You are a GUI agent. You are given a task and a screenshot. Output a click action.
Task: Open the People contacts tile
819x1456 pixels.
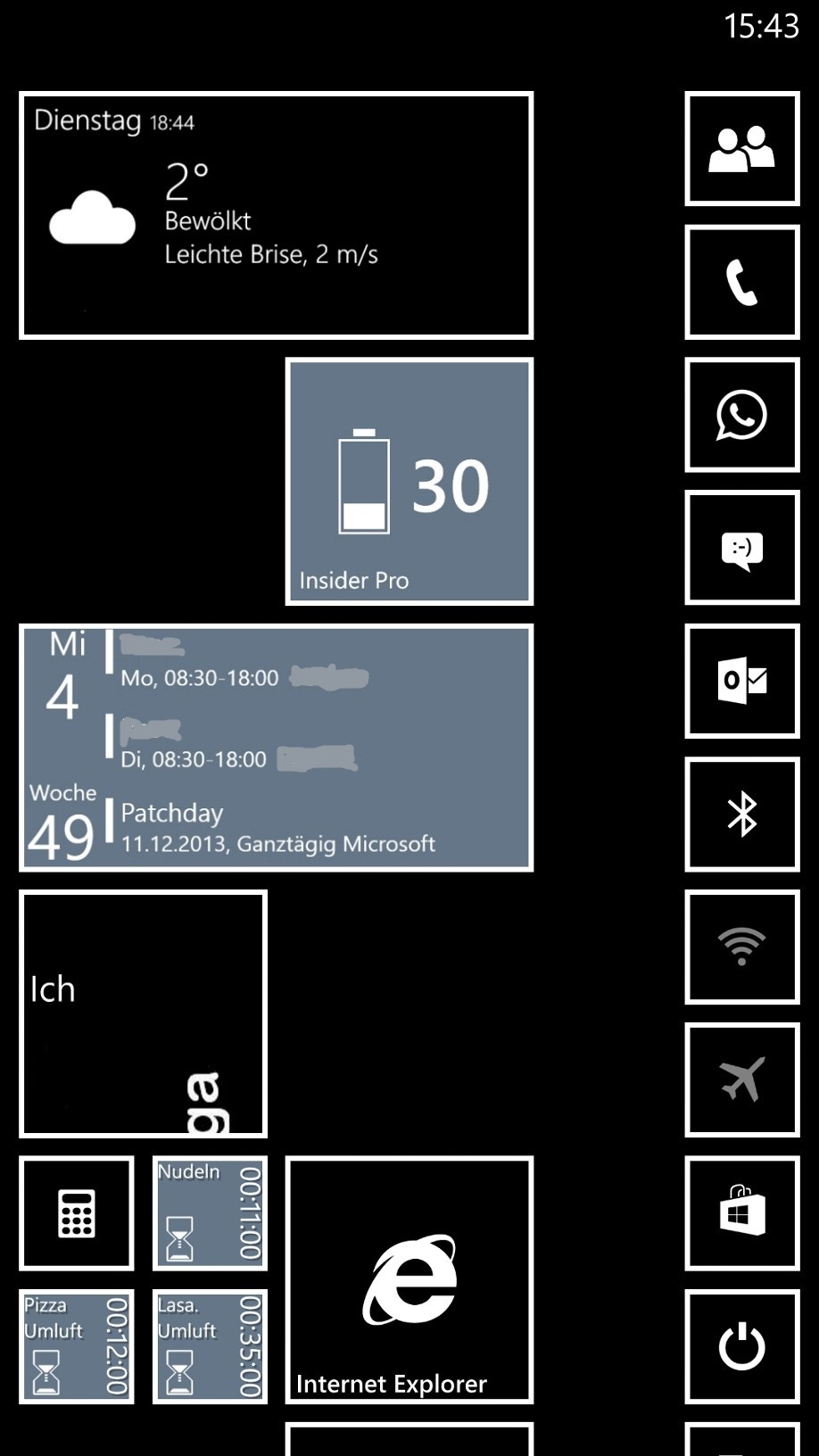(x=742, y=149)
